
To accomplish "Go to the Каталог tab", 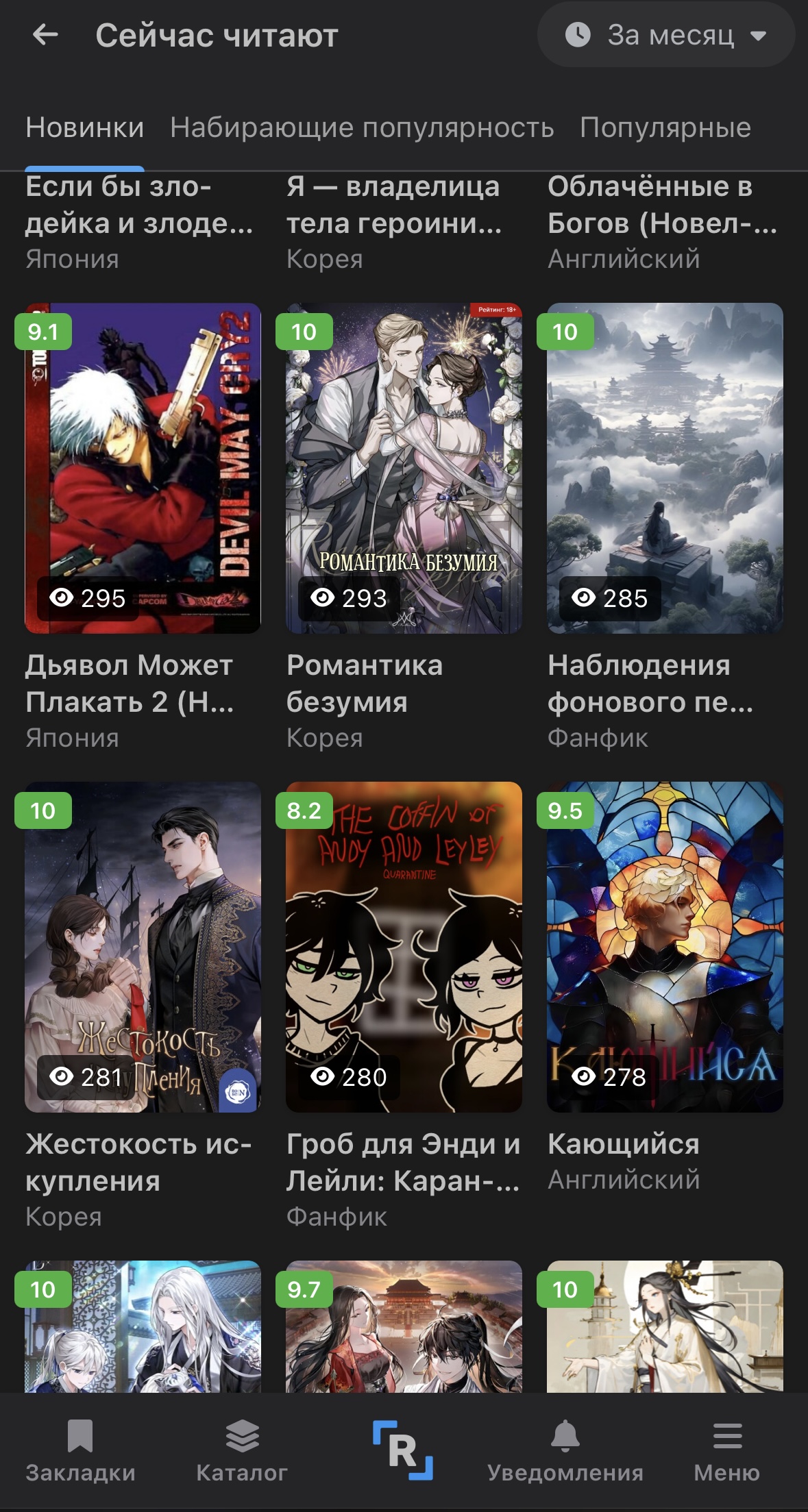I will point(242,1452).
